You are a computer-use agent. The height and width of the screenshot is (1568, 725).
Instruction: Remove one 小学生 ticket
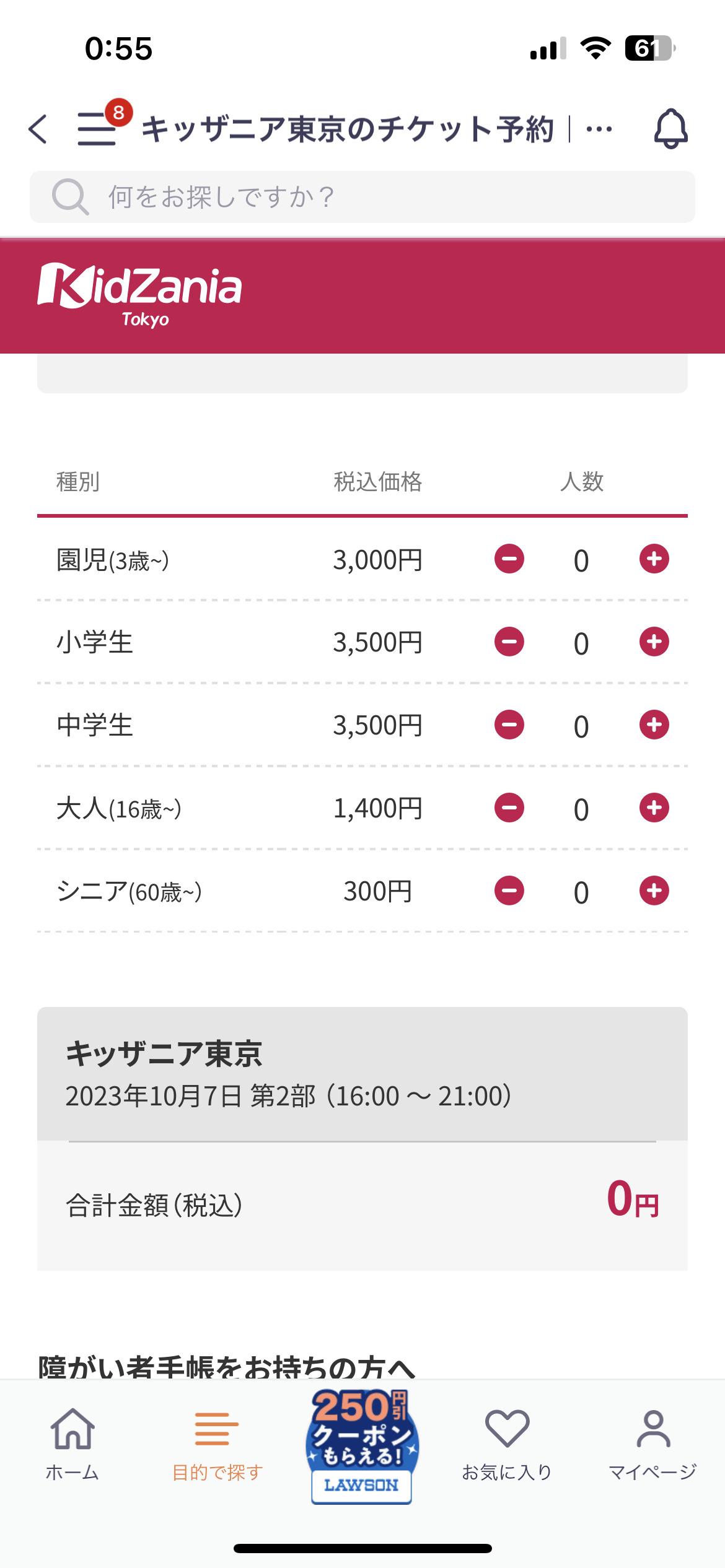tap(509, 642)
